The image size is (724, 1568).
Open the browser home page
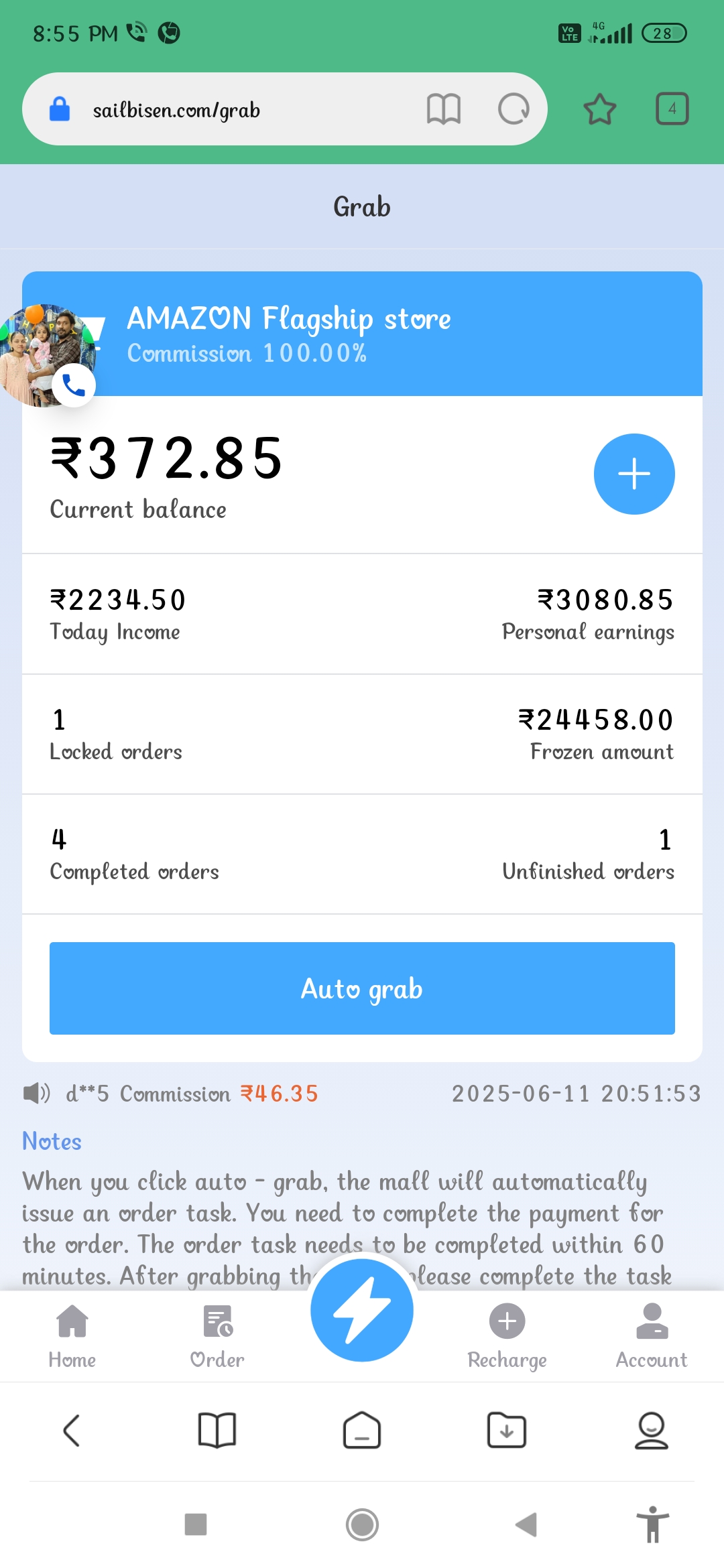pos(362,1431)
